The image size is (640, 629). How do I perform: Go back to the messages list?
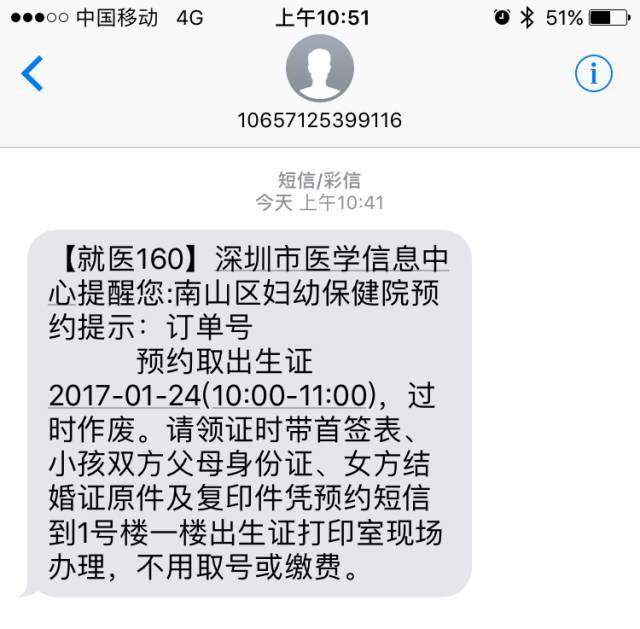point(33,74)
